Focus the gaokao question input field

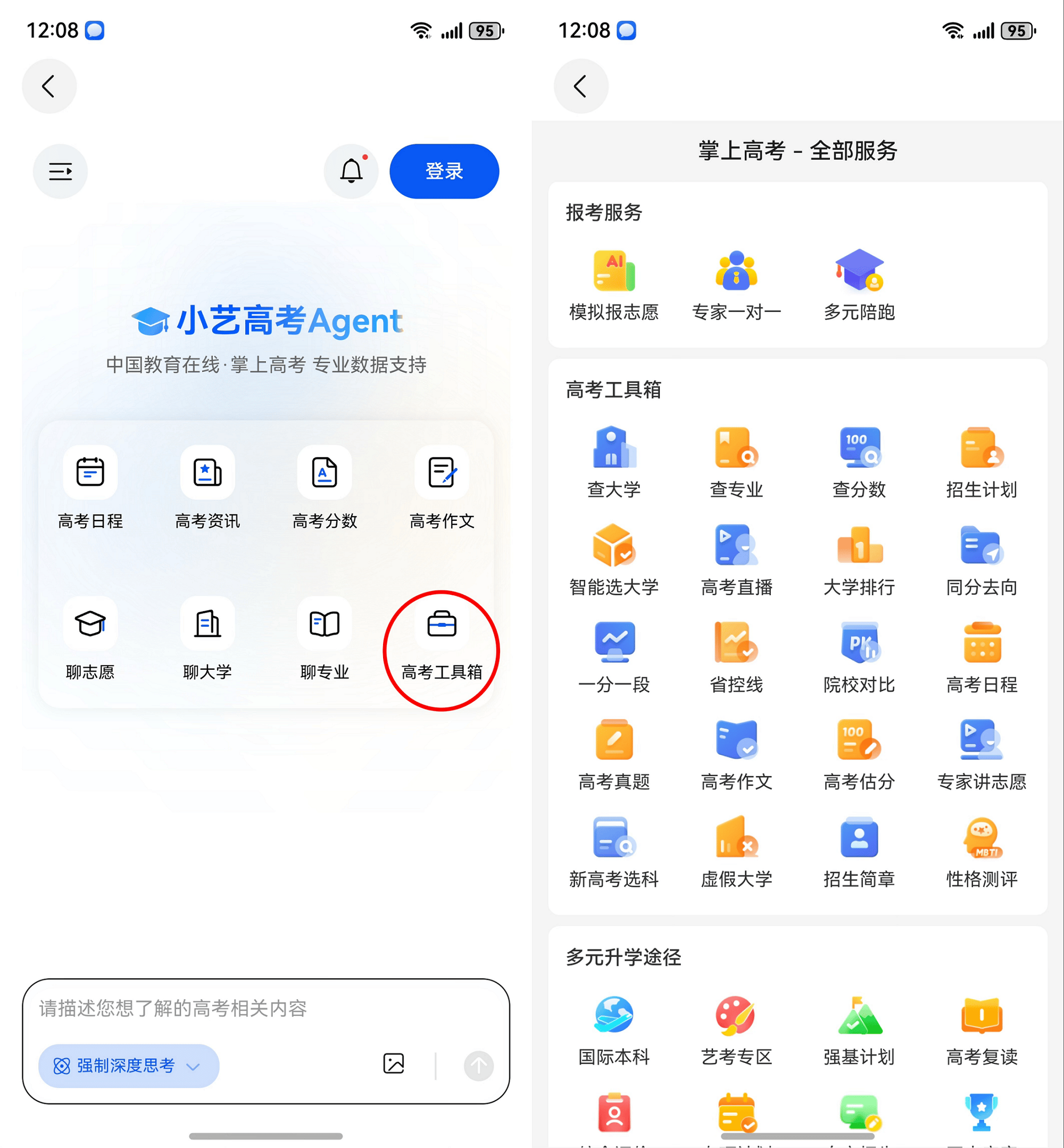coord(265,1008)
